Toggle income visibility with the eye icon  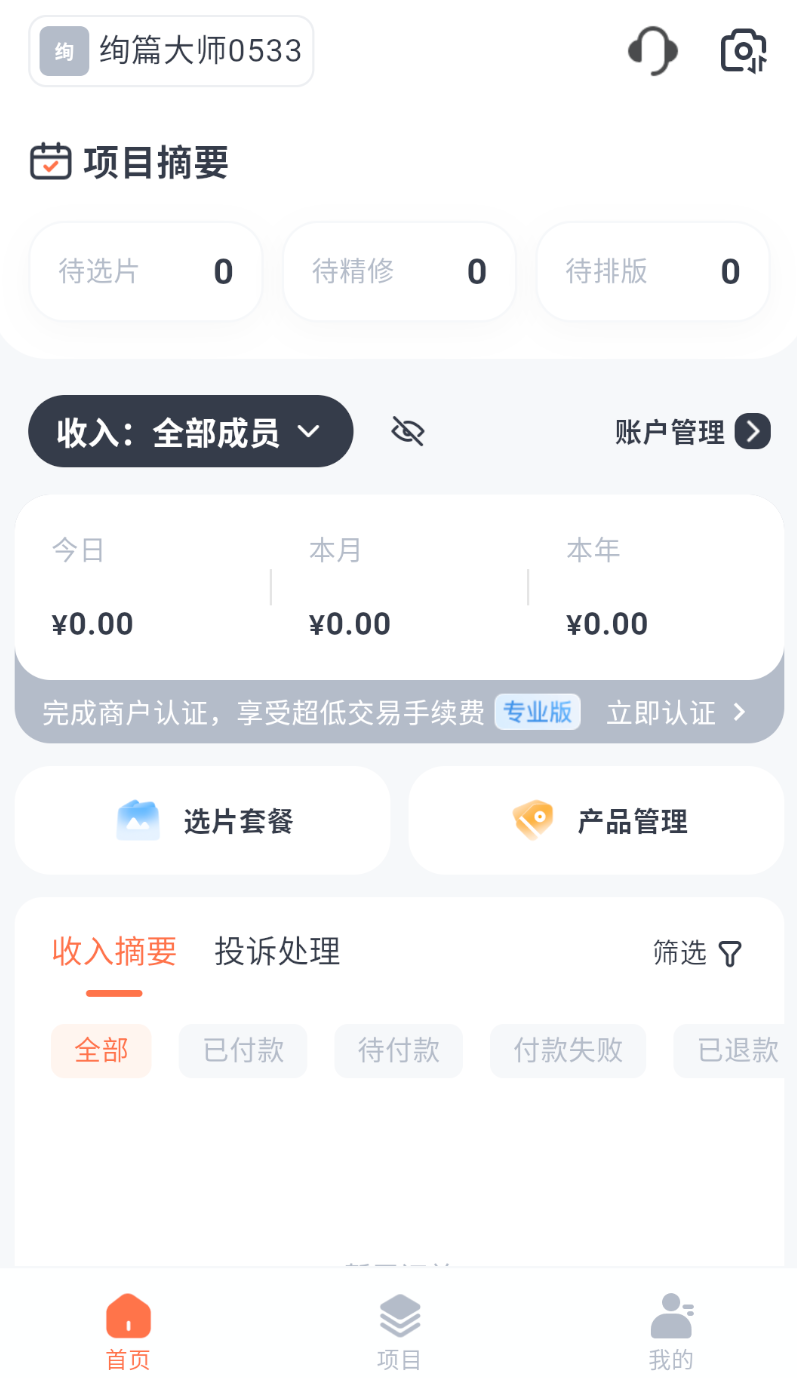[407, 431]
